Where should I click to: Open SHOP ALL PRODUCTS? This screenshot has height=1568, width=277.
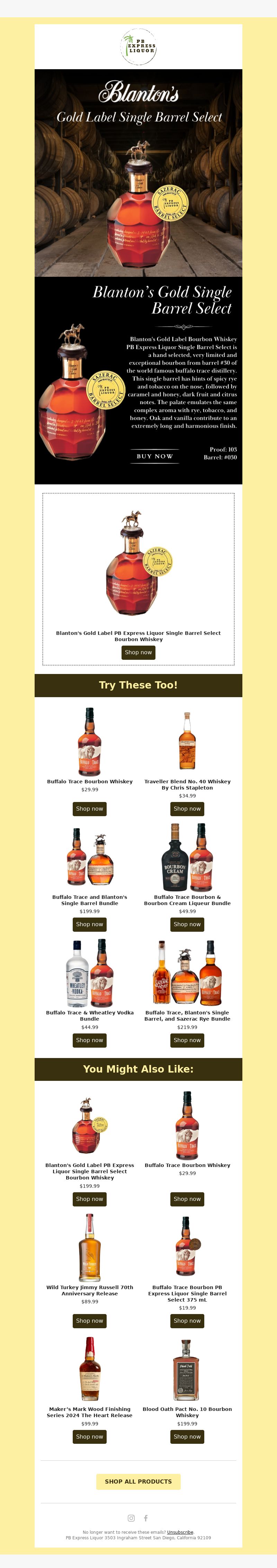pyautogui.click(x=138, y=1482)
